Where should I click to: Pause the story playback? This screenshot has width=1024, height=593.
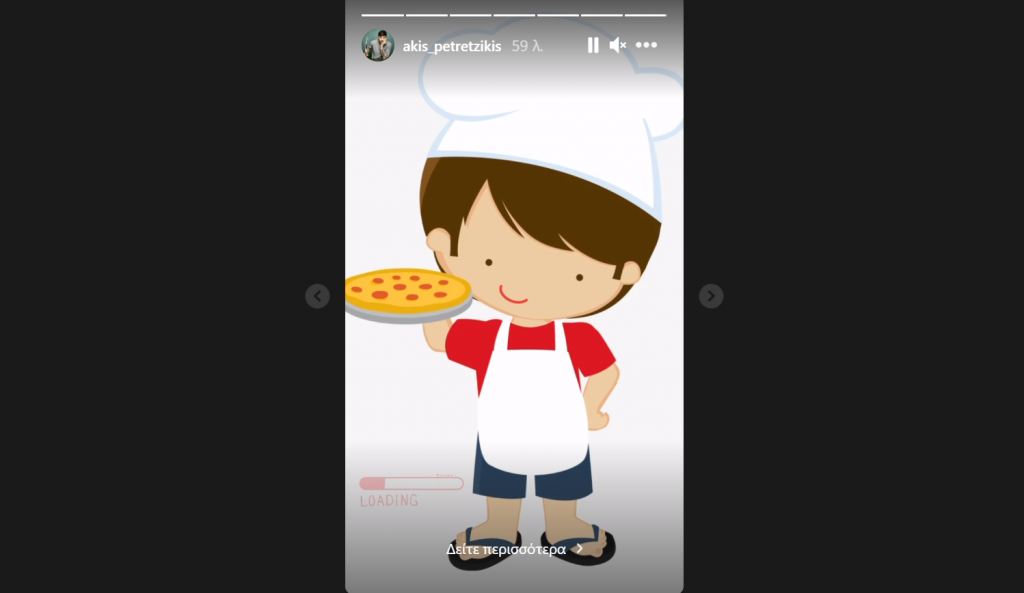click(593, 45)
